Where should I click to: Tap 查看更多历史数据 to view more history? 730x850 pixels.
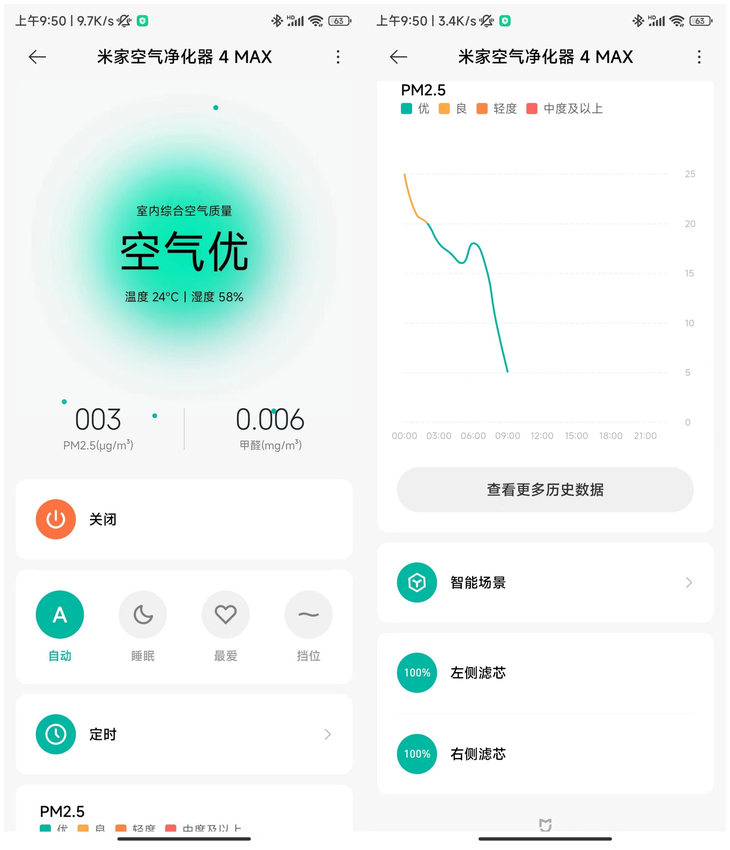coord(545,490)
